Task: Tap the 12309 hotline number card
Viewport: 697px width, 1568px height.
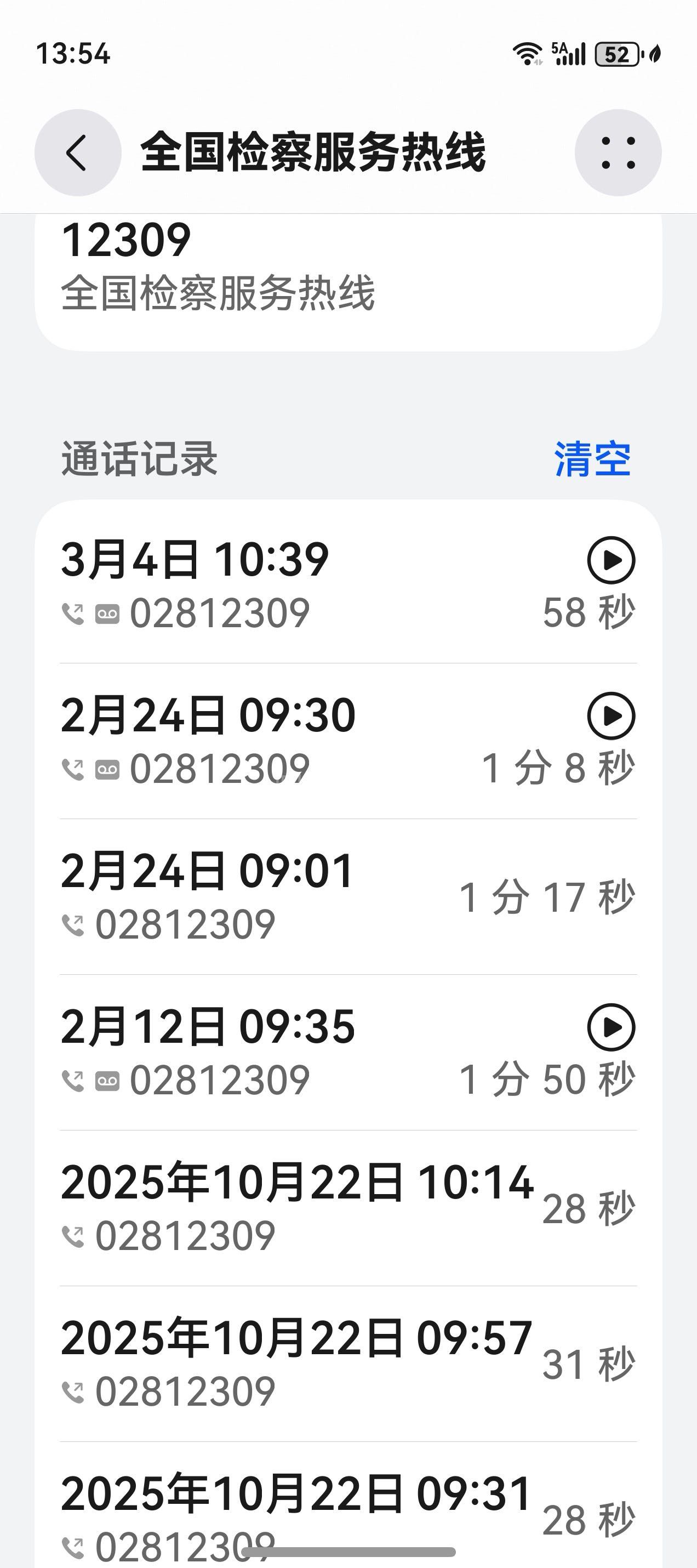Action: [x=348, y=274]
